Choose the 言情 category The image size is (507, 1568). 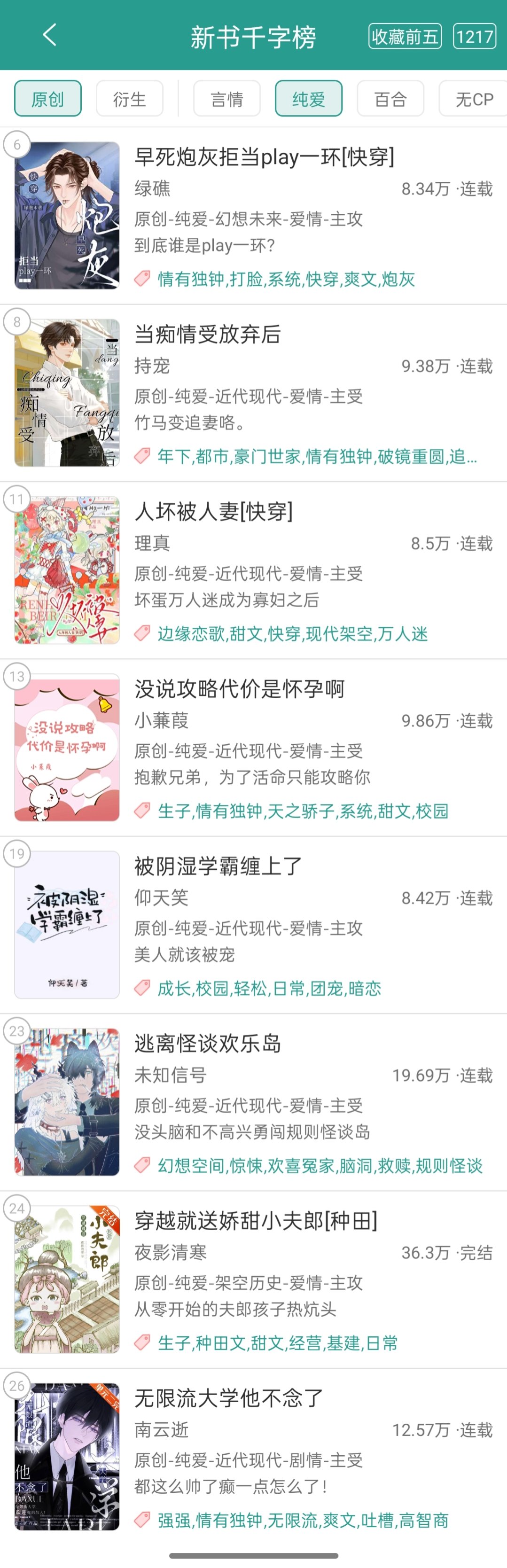click(226, 99)
